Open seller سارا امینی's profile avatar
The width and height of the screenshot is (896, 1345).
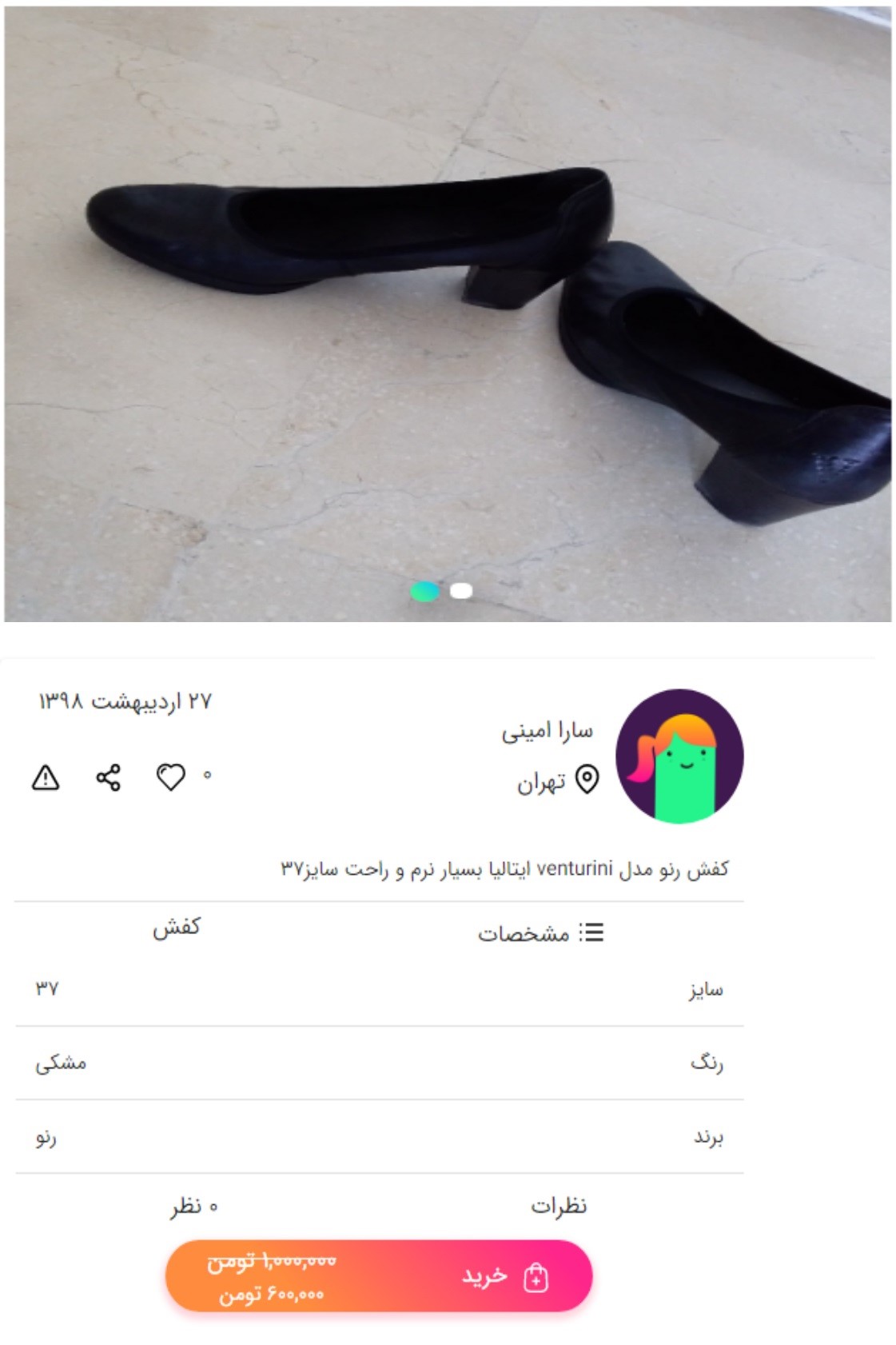(679, 756)
